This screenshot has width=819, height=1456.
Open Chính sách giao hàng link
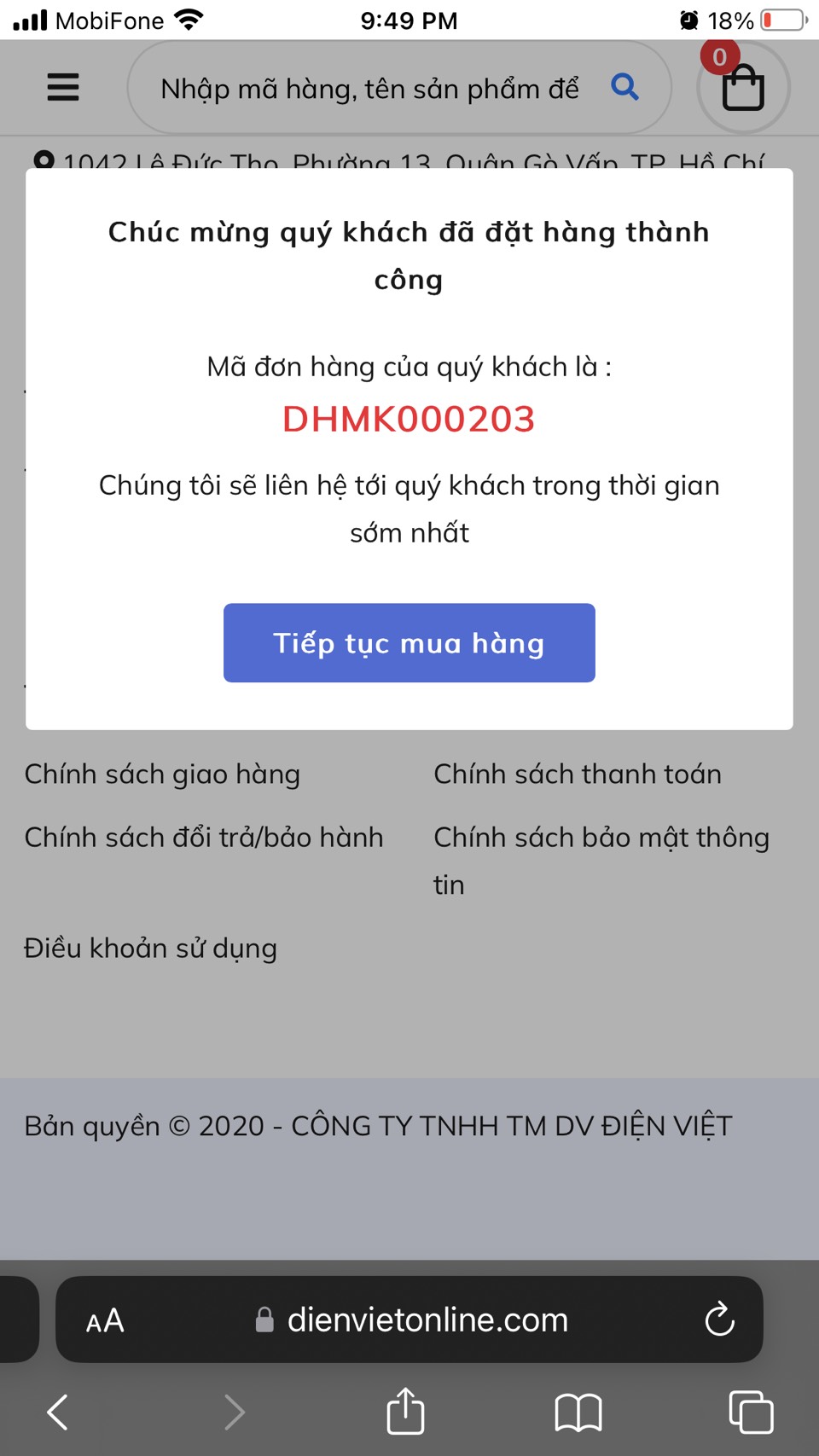point(162,774)
